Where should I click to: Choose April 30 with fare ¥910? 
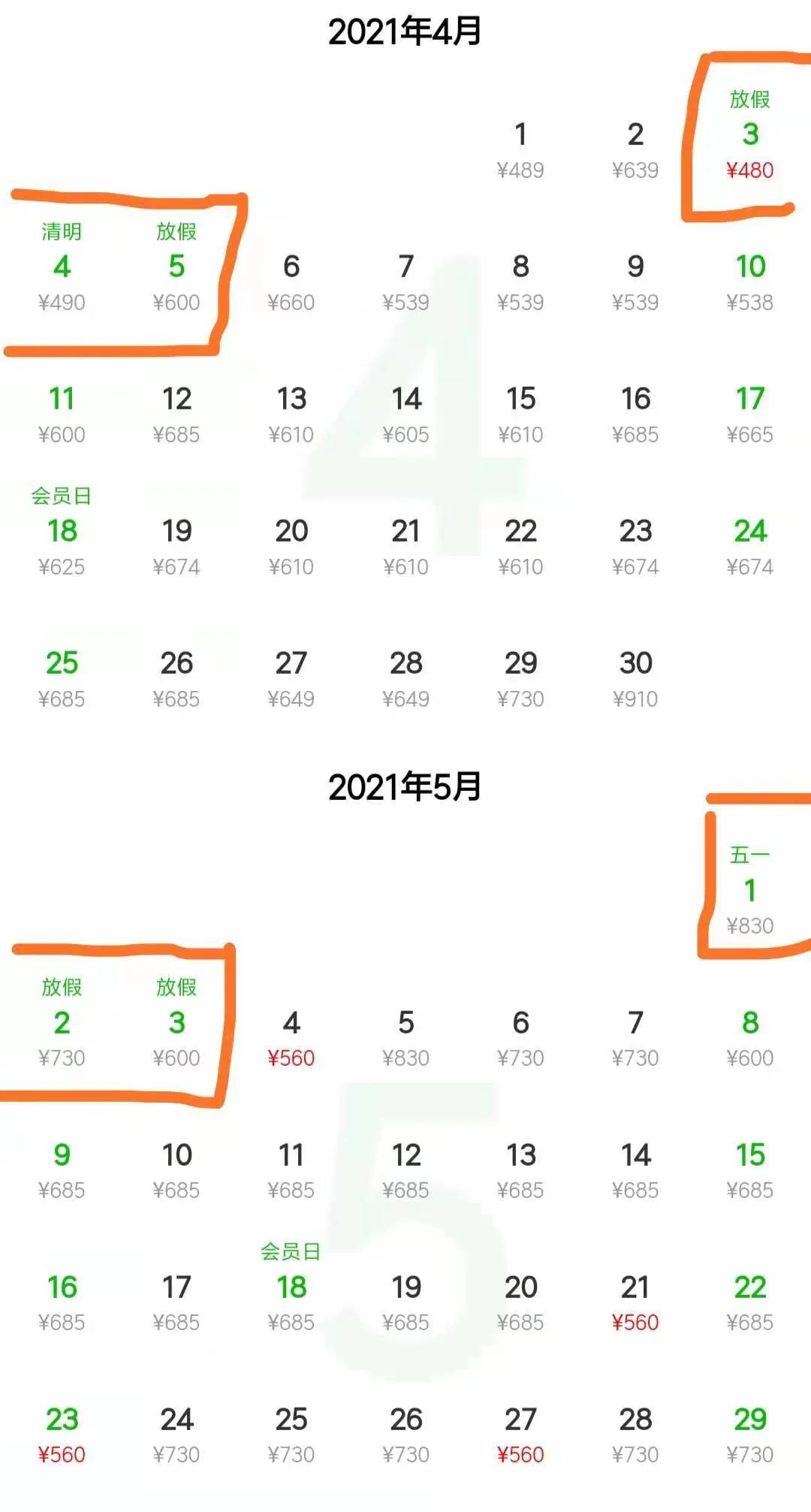[x=635, y=679]
